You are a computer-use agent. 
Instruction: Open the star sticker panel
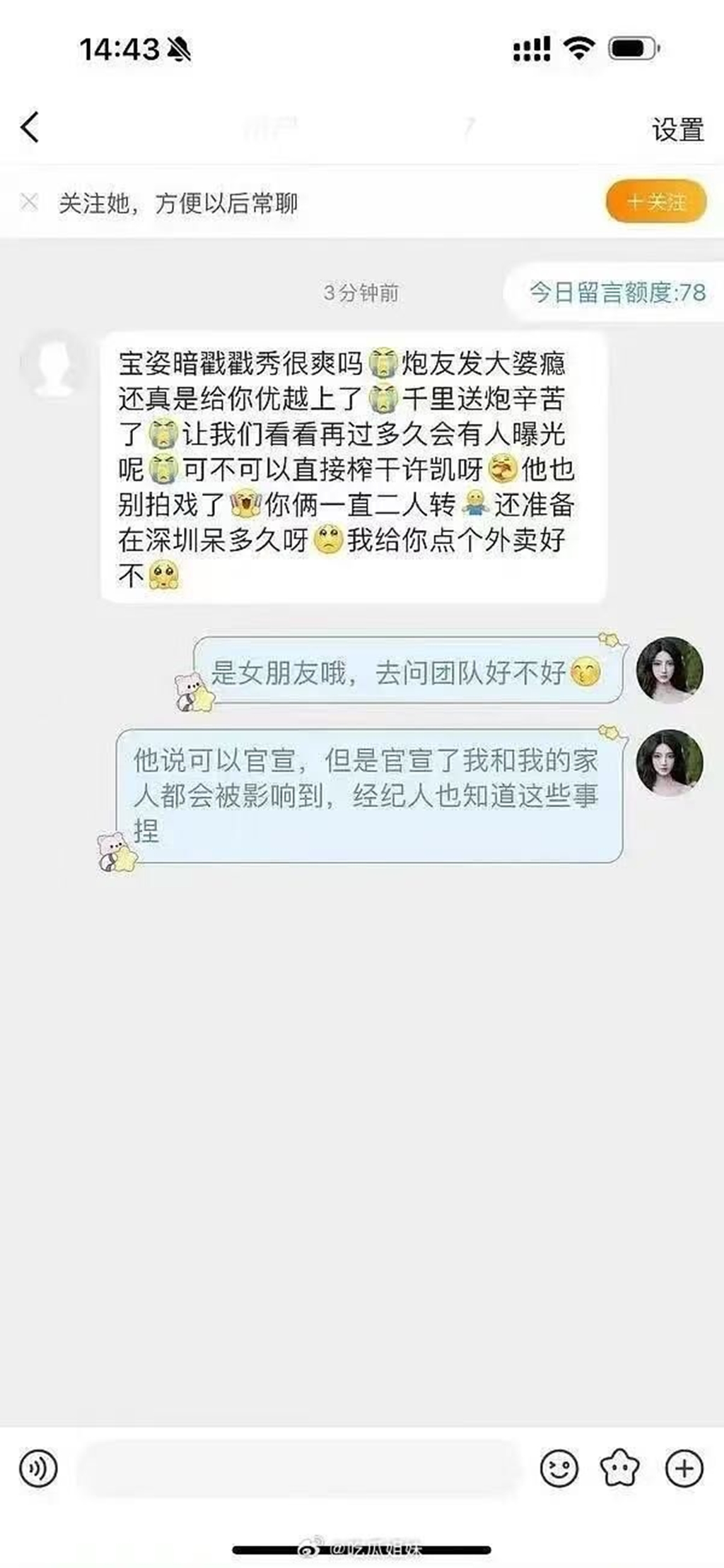[620, 1468]
